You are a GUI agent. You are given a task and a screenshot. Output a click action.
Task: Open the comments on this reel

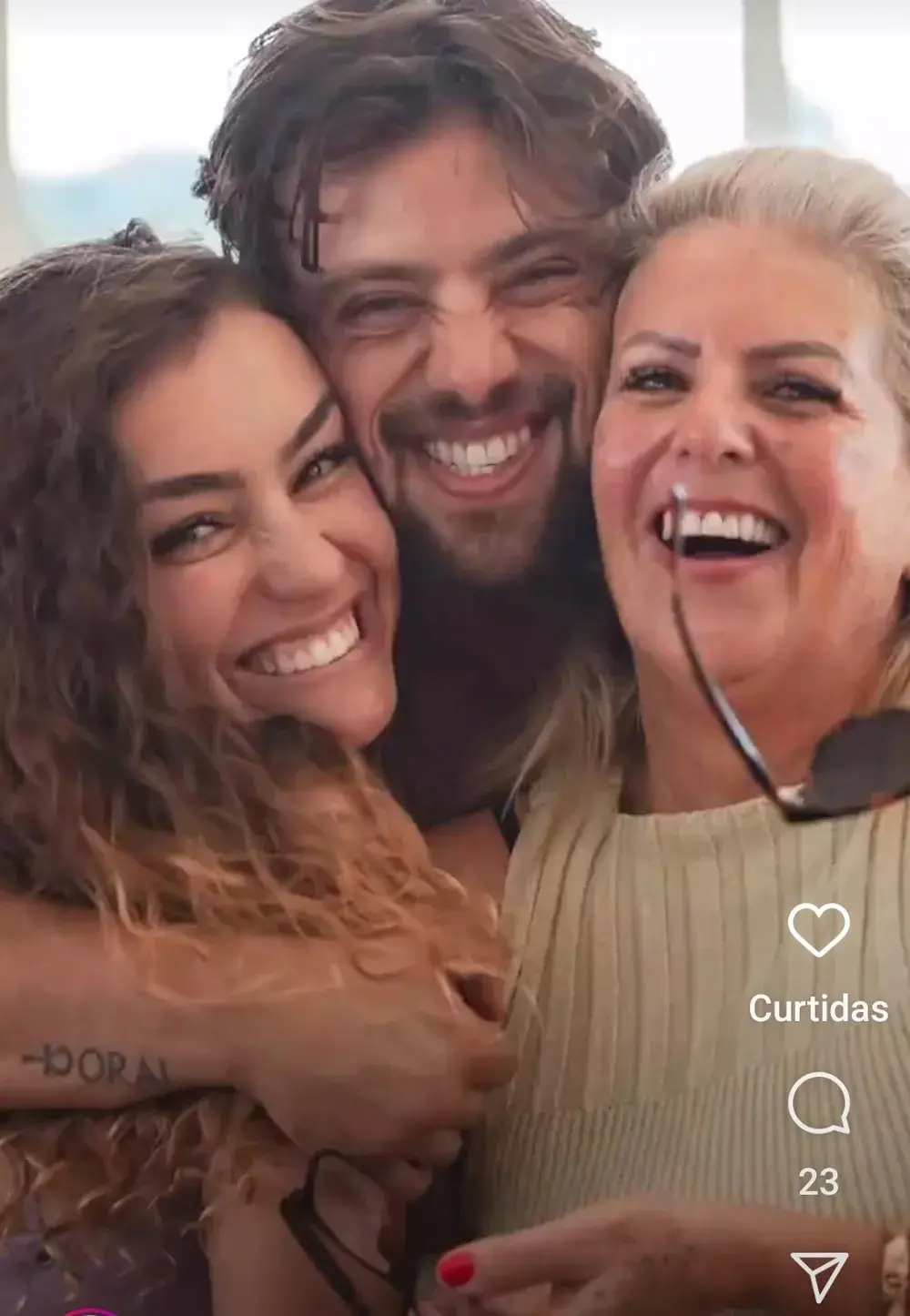point(818,1102)
